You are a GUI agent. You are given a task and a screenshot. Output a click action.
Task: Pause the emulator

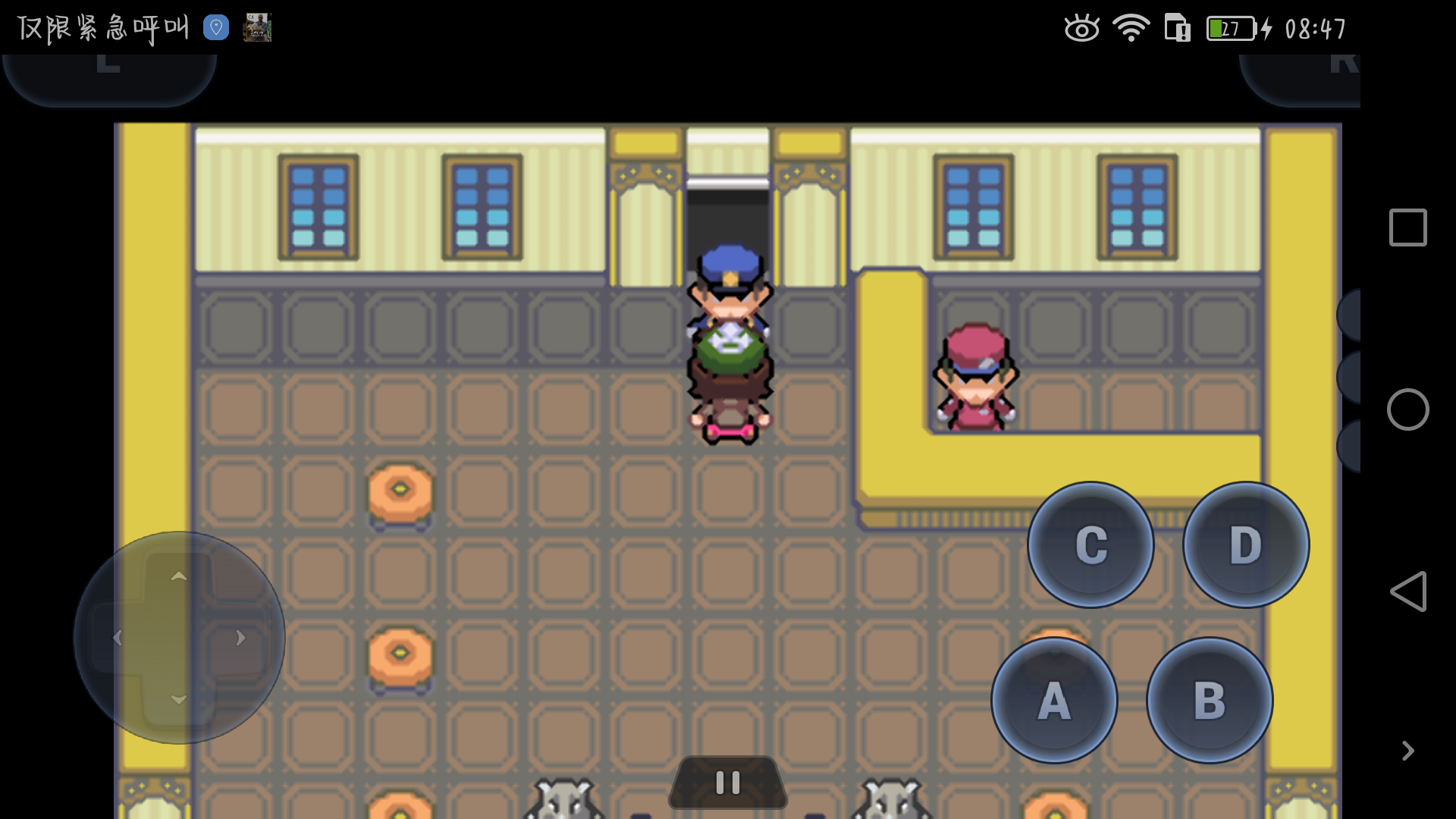click(x=728, y=783)
